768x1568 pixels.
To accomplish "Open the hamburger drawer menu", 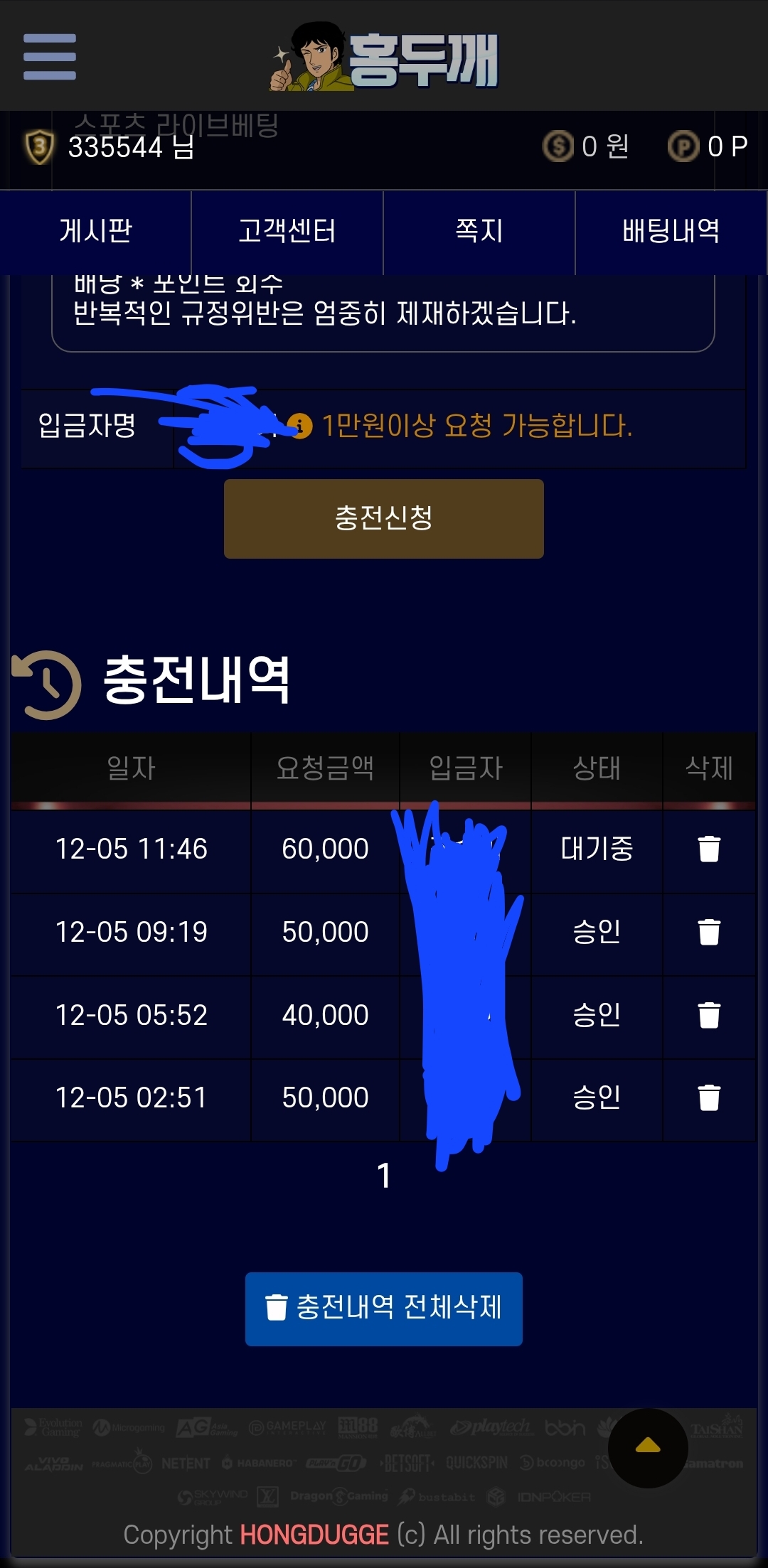I will coord(50,57).
